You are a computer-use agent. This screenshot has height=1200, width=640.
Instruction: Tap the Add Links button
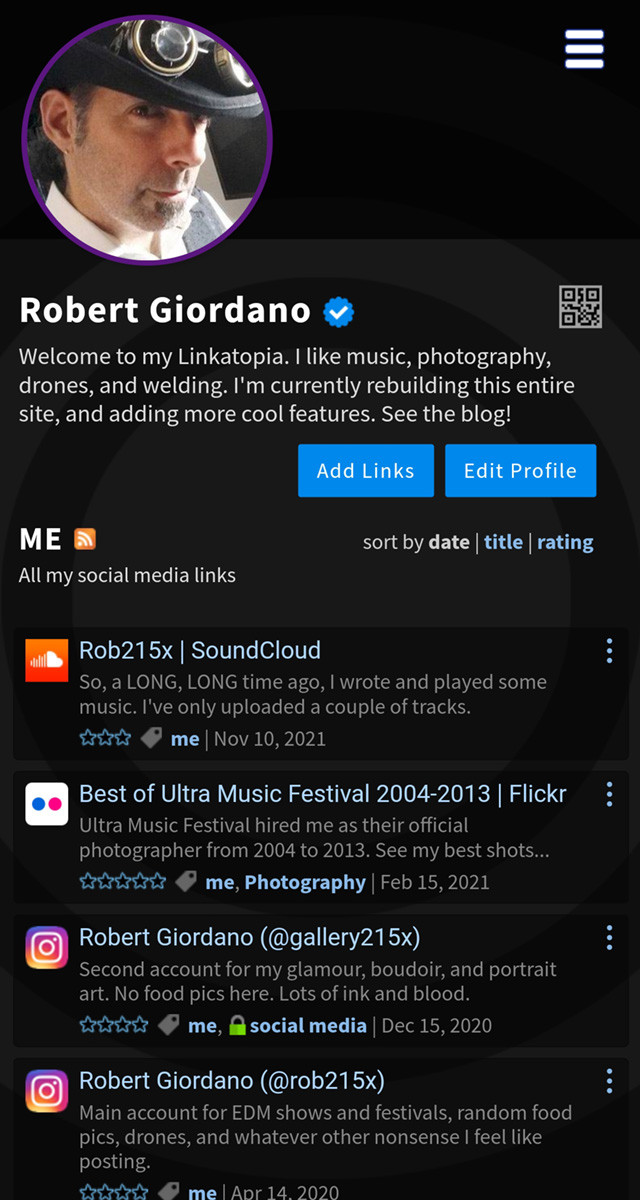(365, 471)
